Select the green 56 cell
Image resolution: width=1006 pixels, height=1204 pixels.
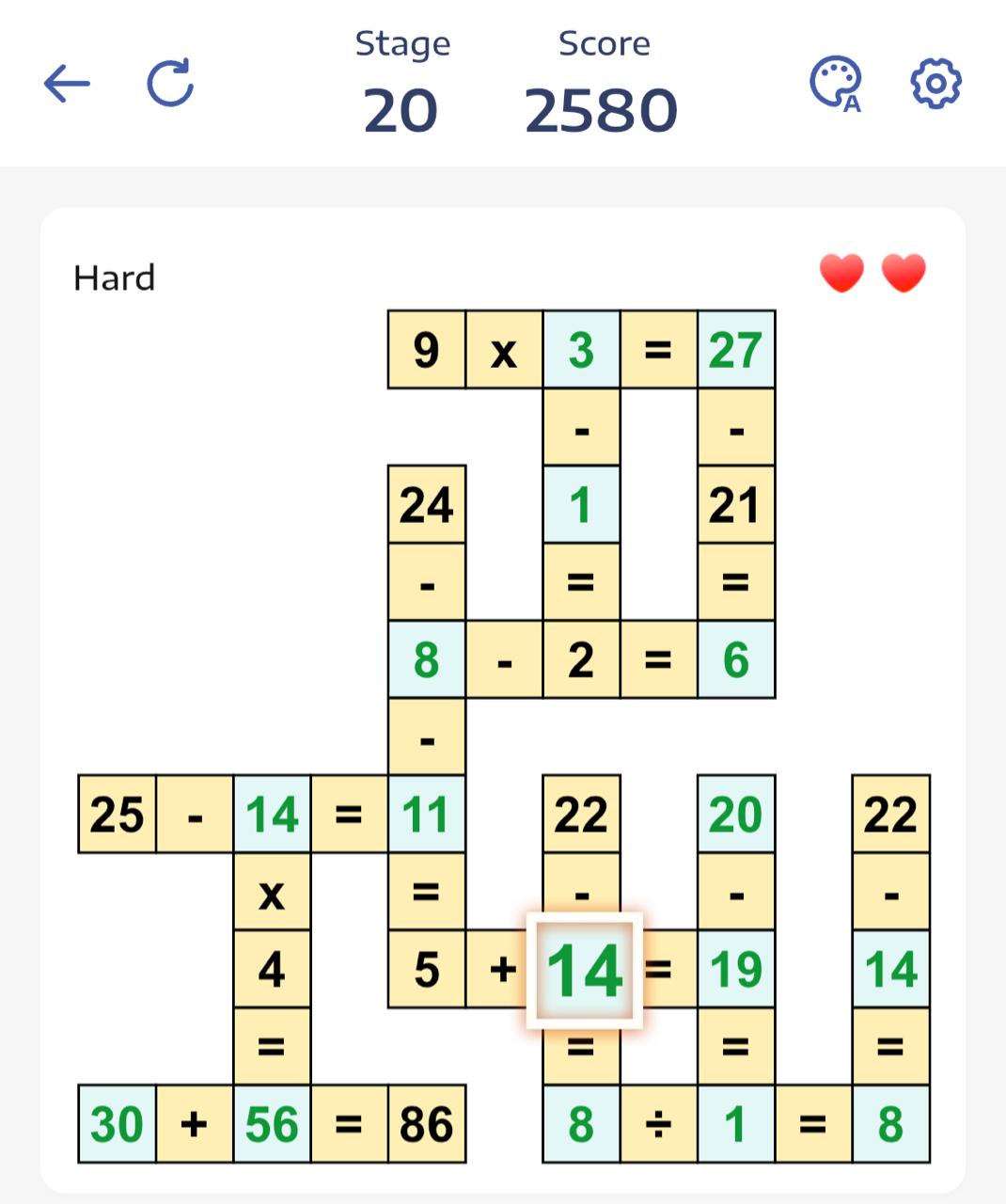point(272,1125)
